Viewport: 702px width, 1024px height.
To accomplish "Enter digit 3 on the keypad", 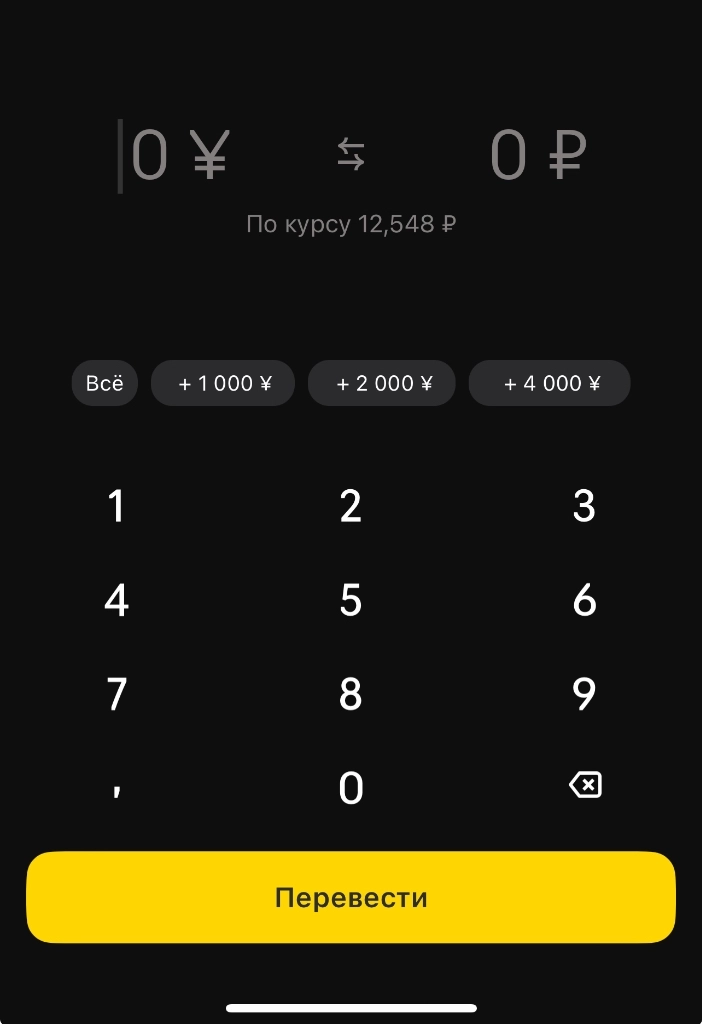I will 584,506.
